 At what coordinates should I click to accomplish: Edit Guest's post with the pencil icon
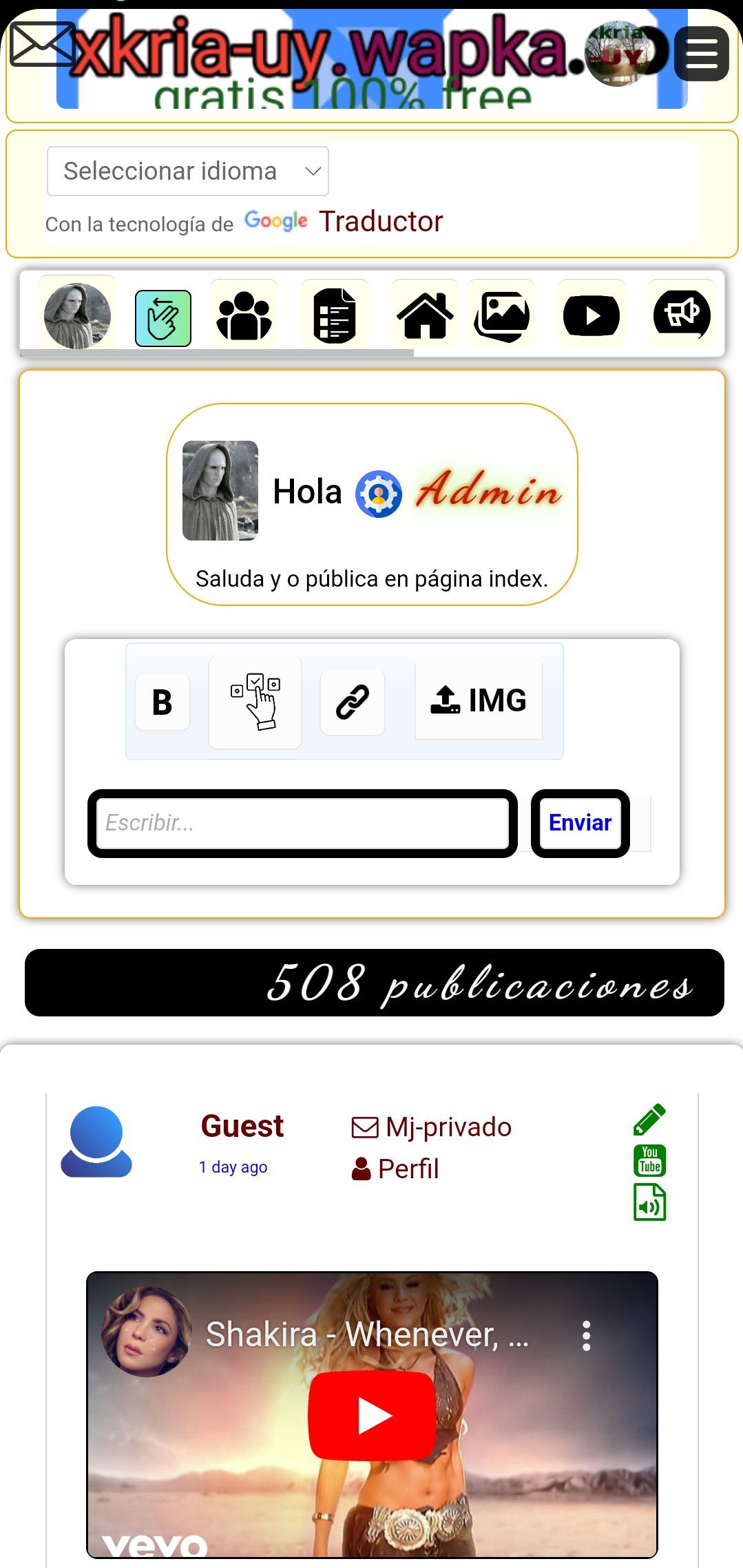point(649,1120)
